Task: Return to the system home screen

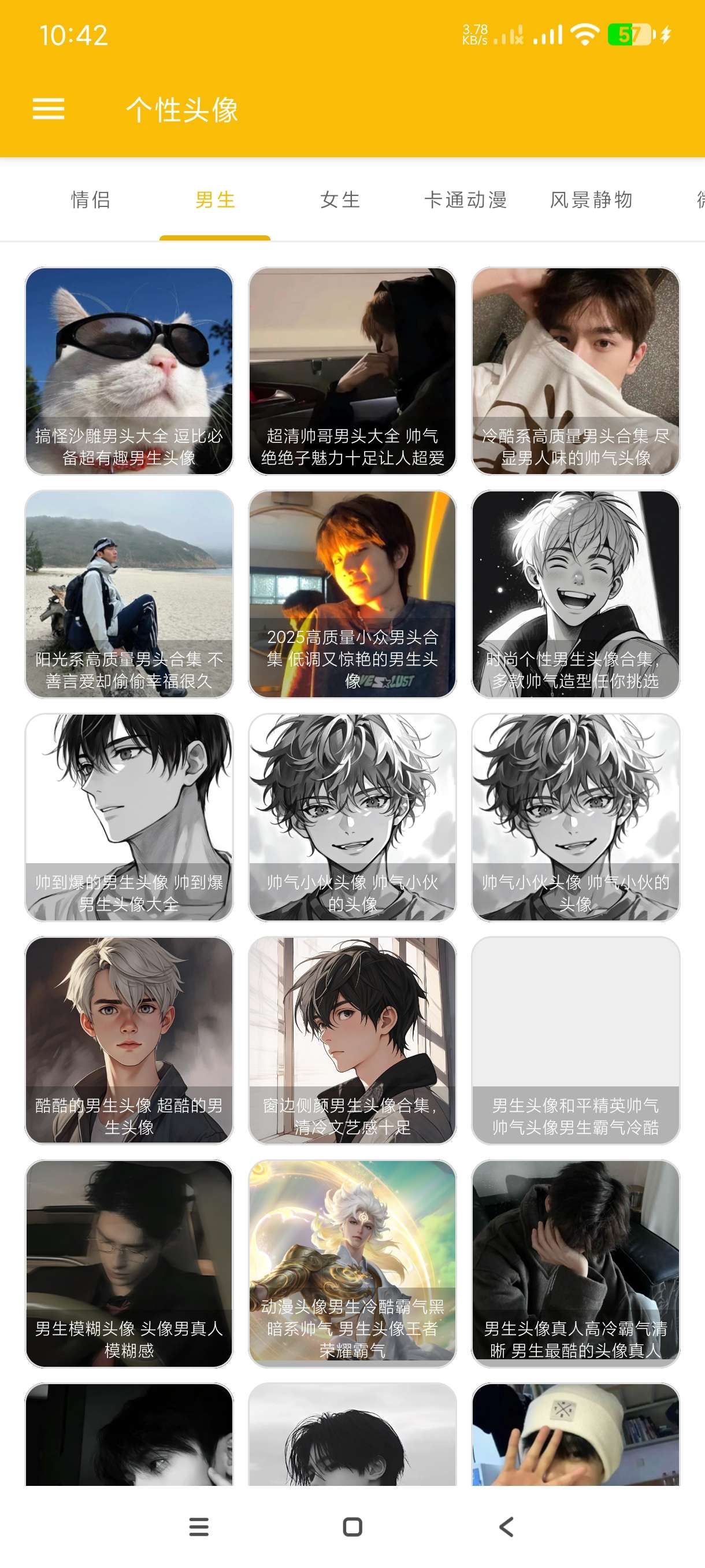Action: pyautogui.click(x=352, y=1526)
